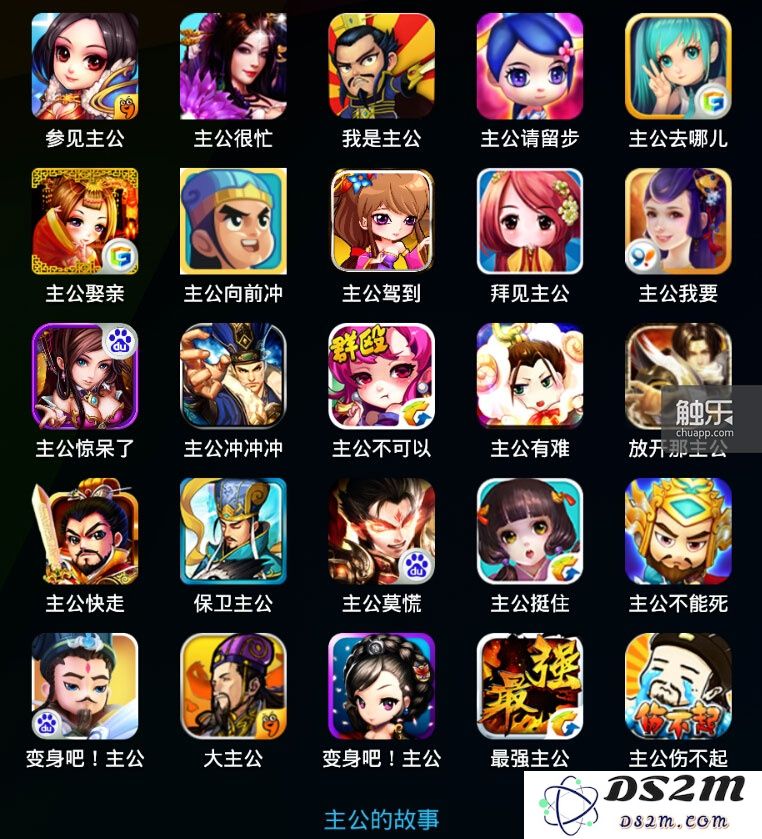762x839 pixels.
Task: Edit the folder name 主公的故事
Action: [381, 820]
